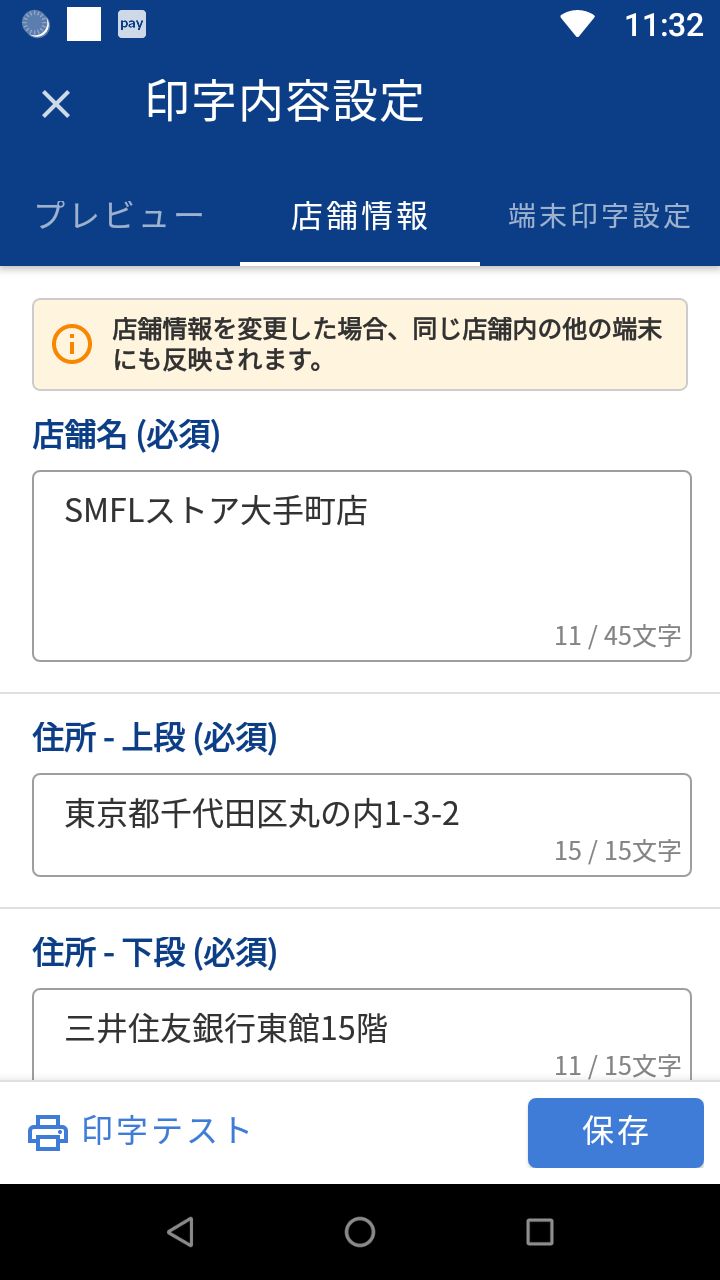
Task: Tap the Android Back navigation button
Action: tap(180, 1232)
